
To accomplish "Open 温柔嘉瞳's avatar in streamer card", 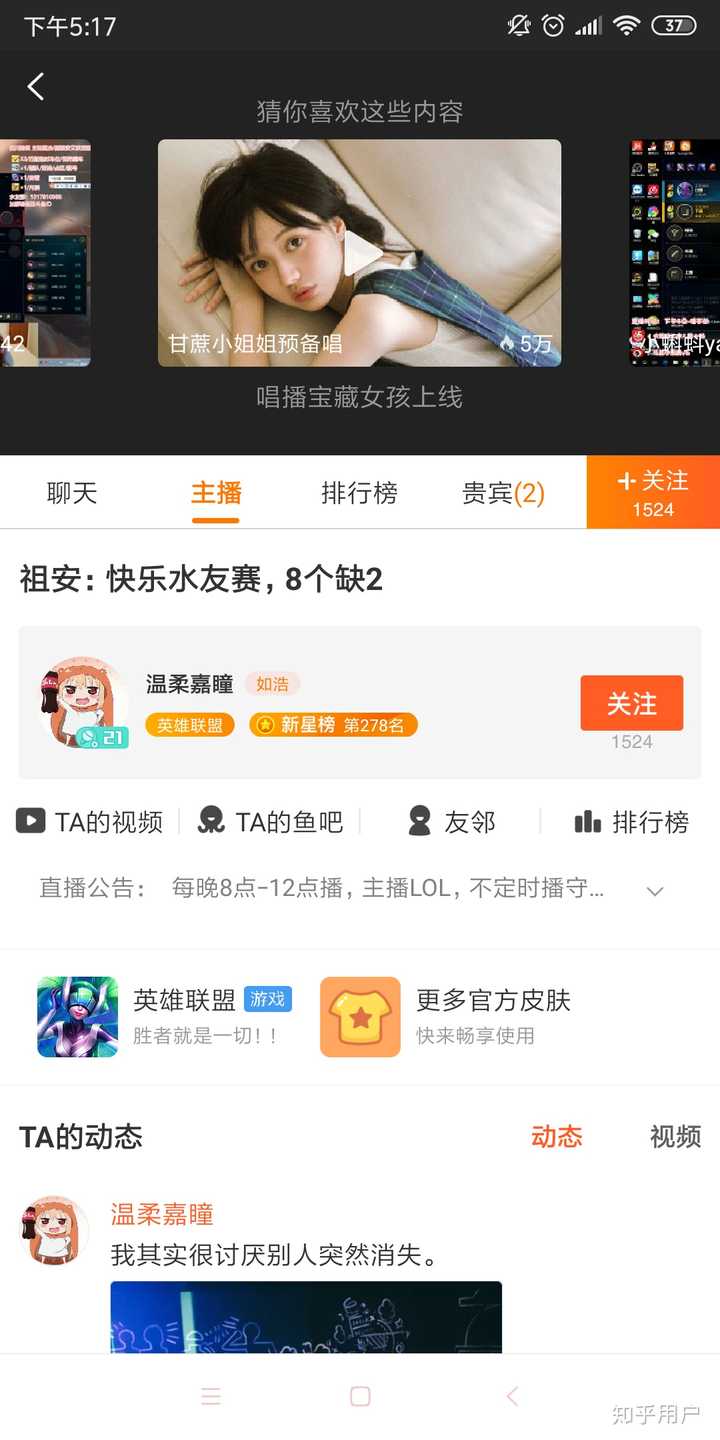I will 84,703.
